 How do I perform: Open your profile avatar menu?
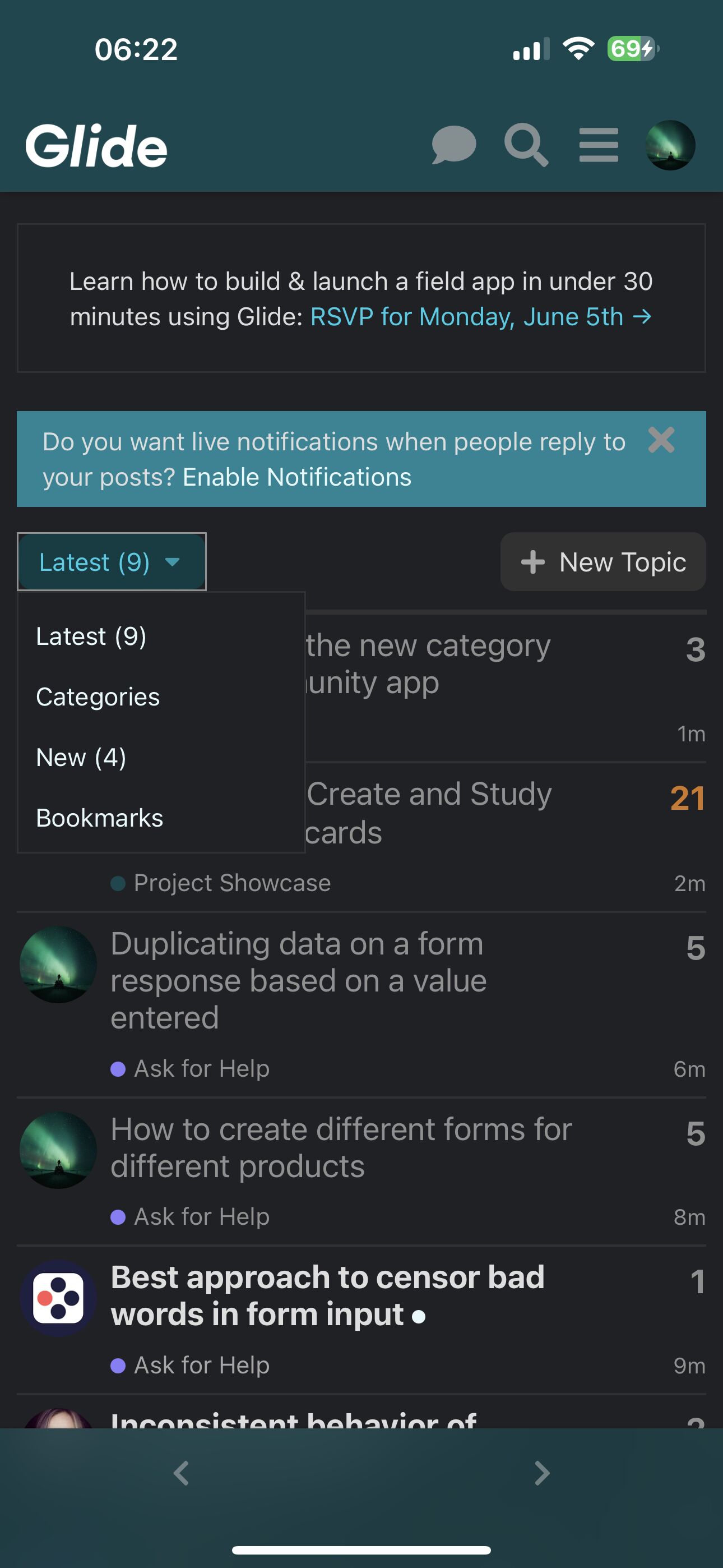670,145
